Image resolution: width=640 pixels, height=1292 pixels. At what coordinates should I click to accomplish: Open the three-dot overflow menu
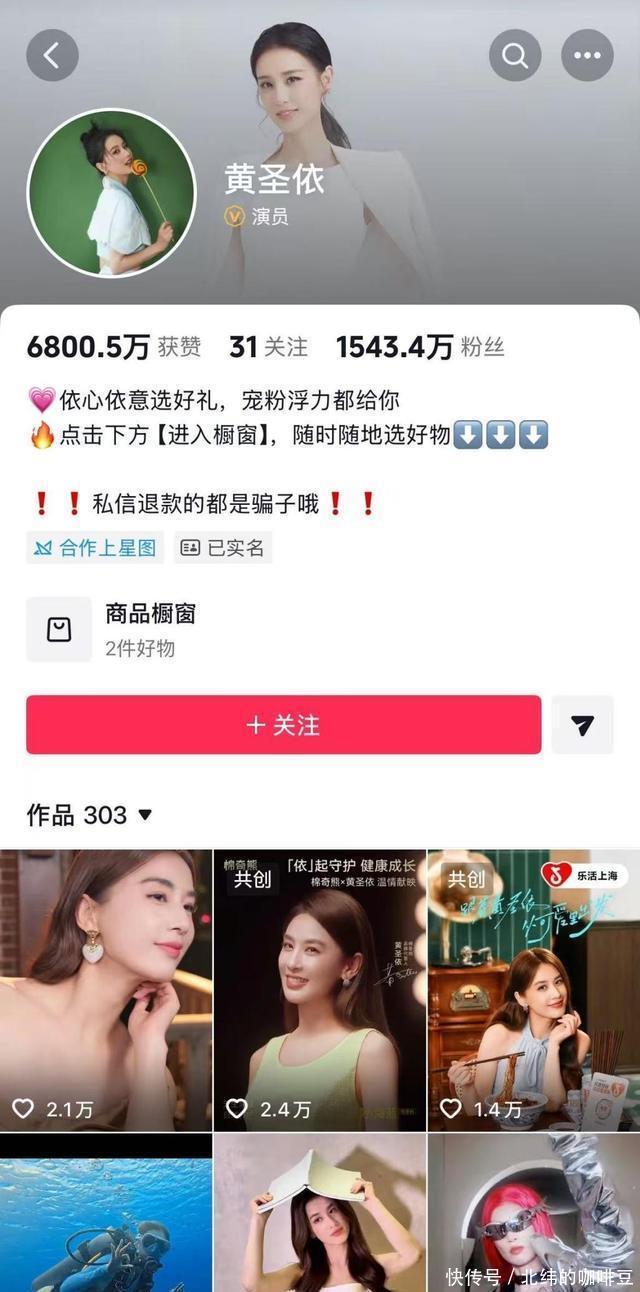point(587,56)
